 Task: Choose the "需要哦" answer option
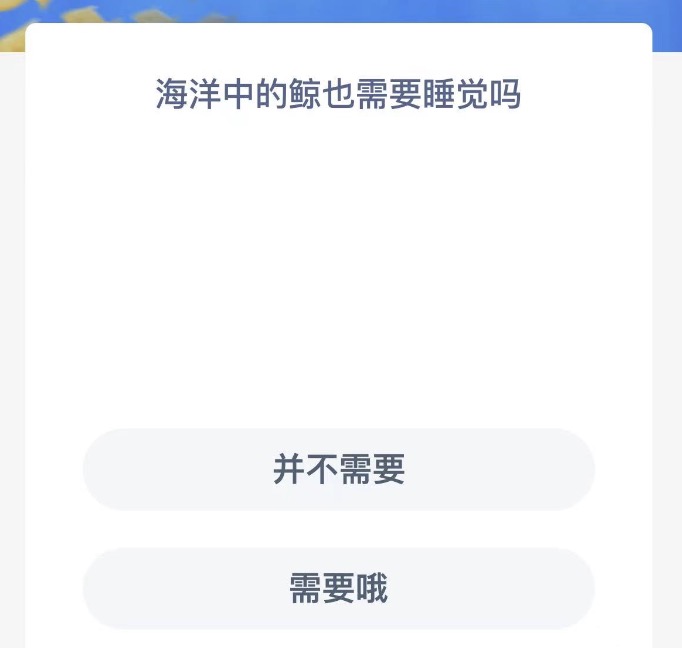(x=339, y=589)
